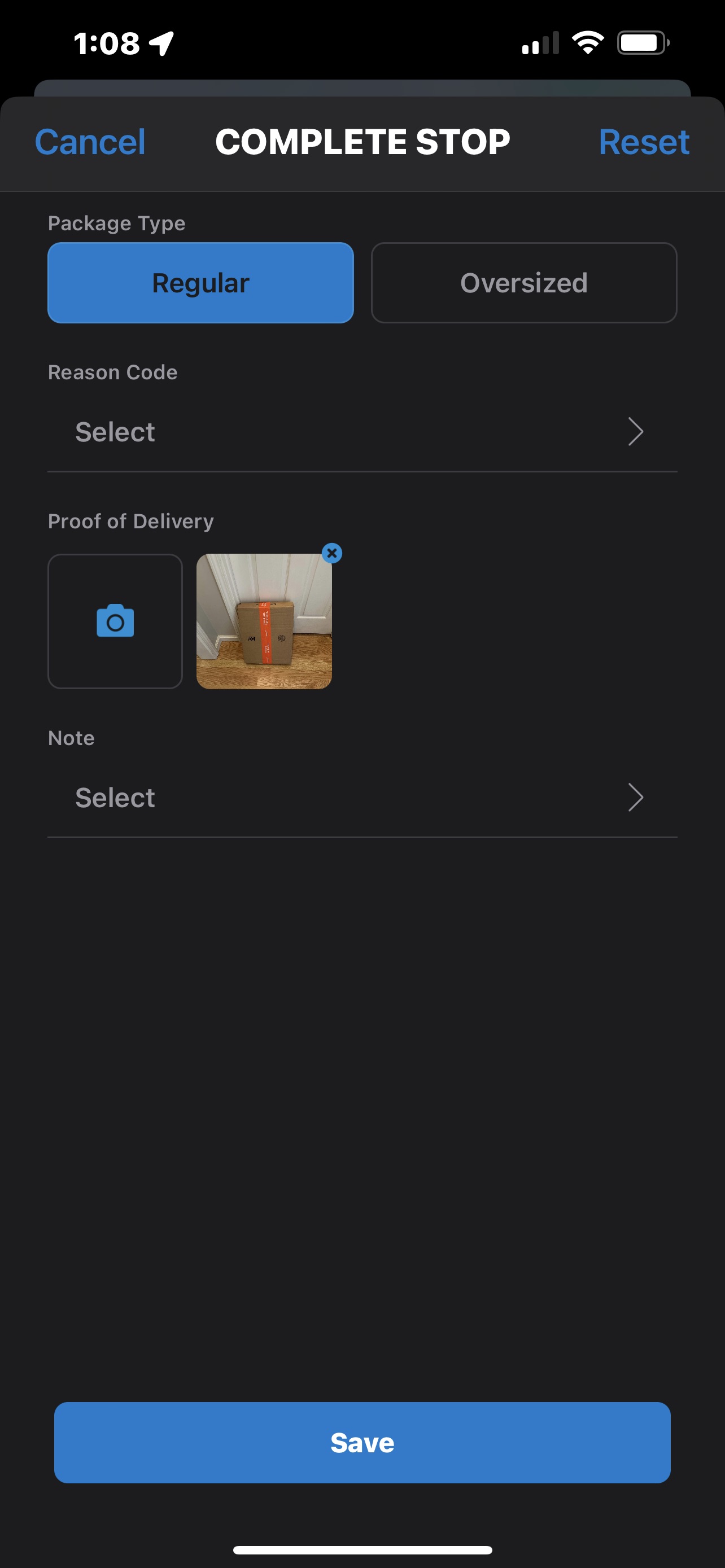The width and height of the screenshot is (725, 1568).
Task: Remove the attached delivery photo
Action: click(x=332, y=553)
